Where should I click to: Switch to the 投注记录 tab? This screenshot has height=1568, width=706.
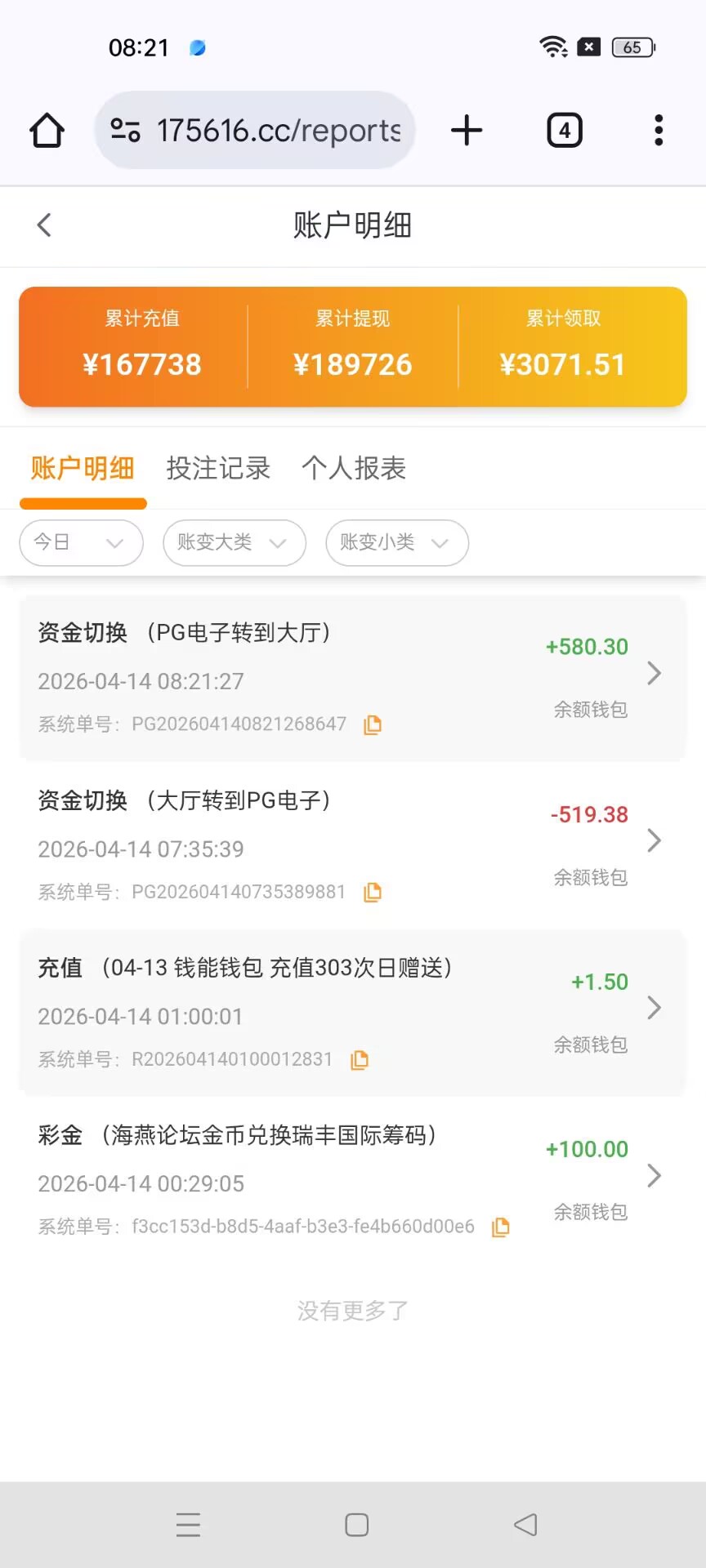coord(218,468)
